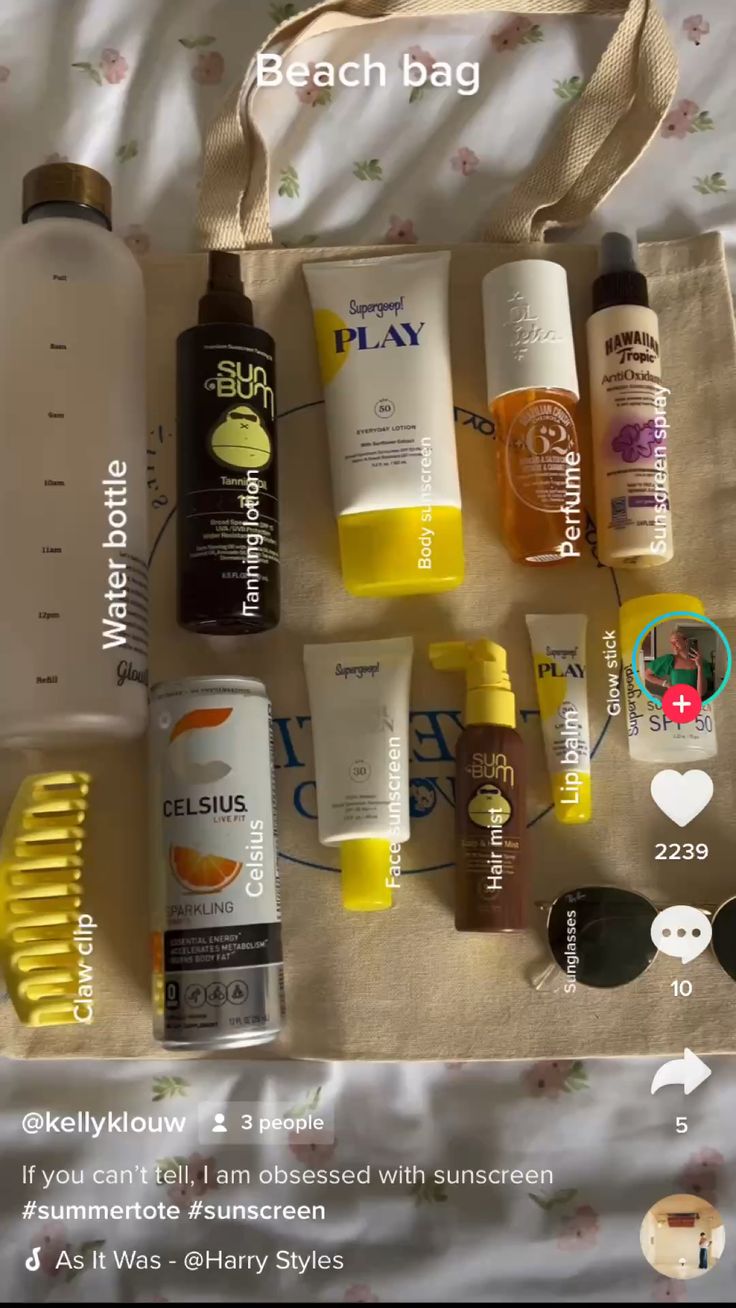The height and width of the screenshot is (1308, 736).
Task: Tap the spinning sound disc
Action: 682,1236
